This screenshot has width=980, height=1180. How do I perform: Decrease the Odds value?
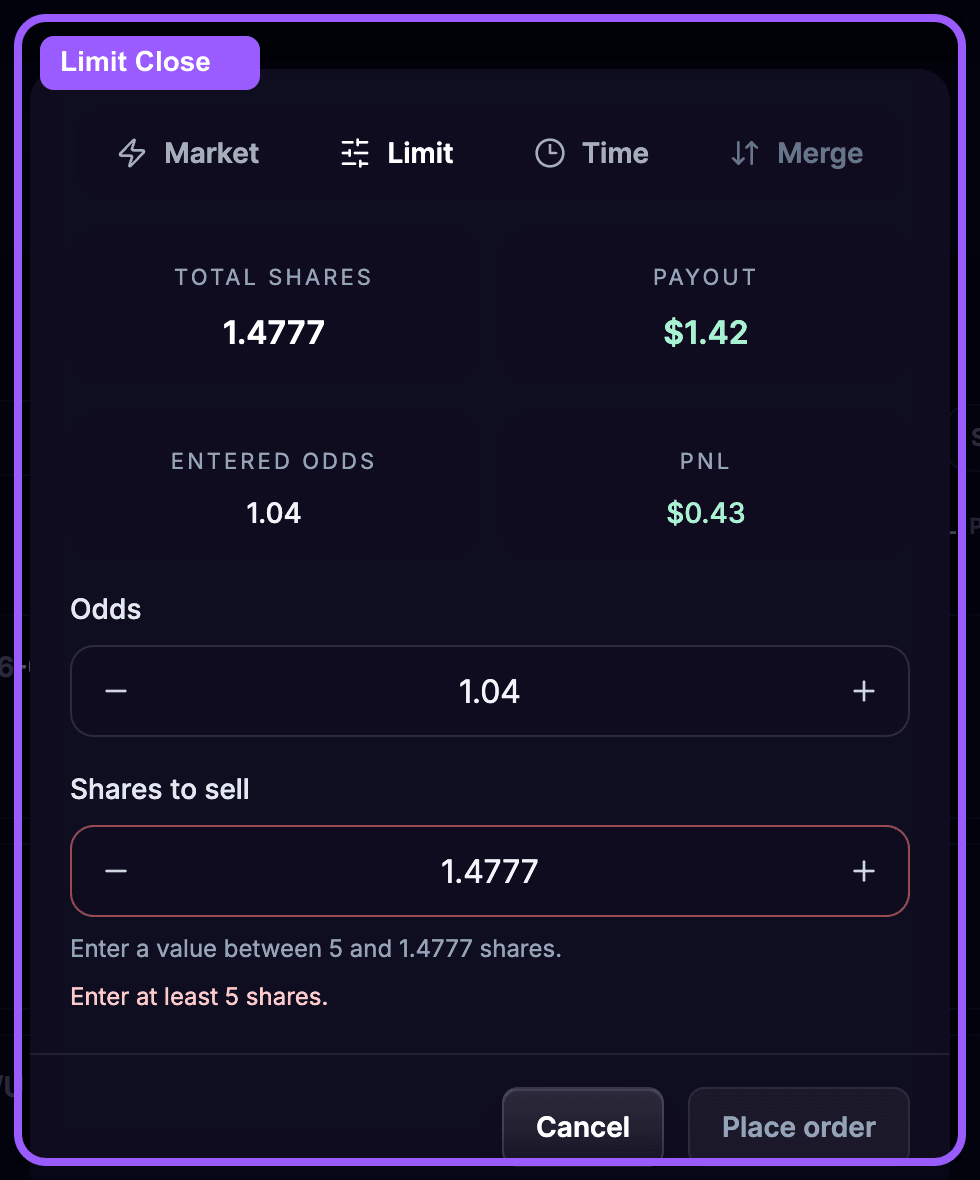pos(116,691)
